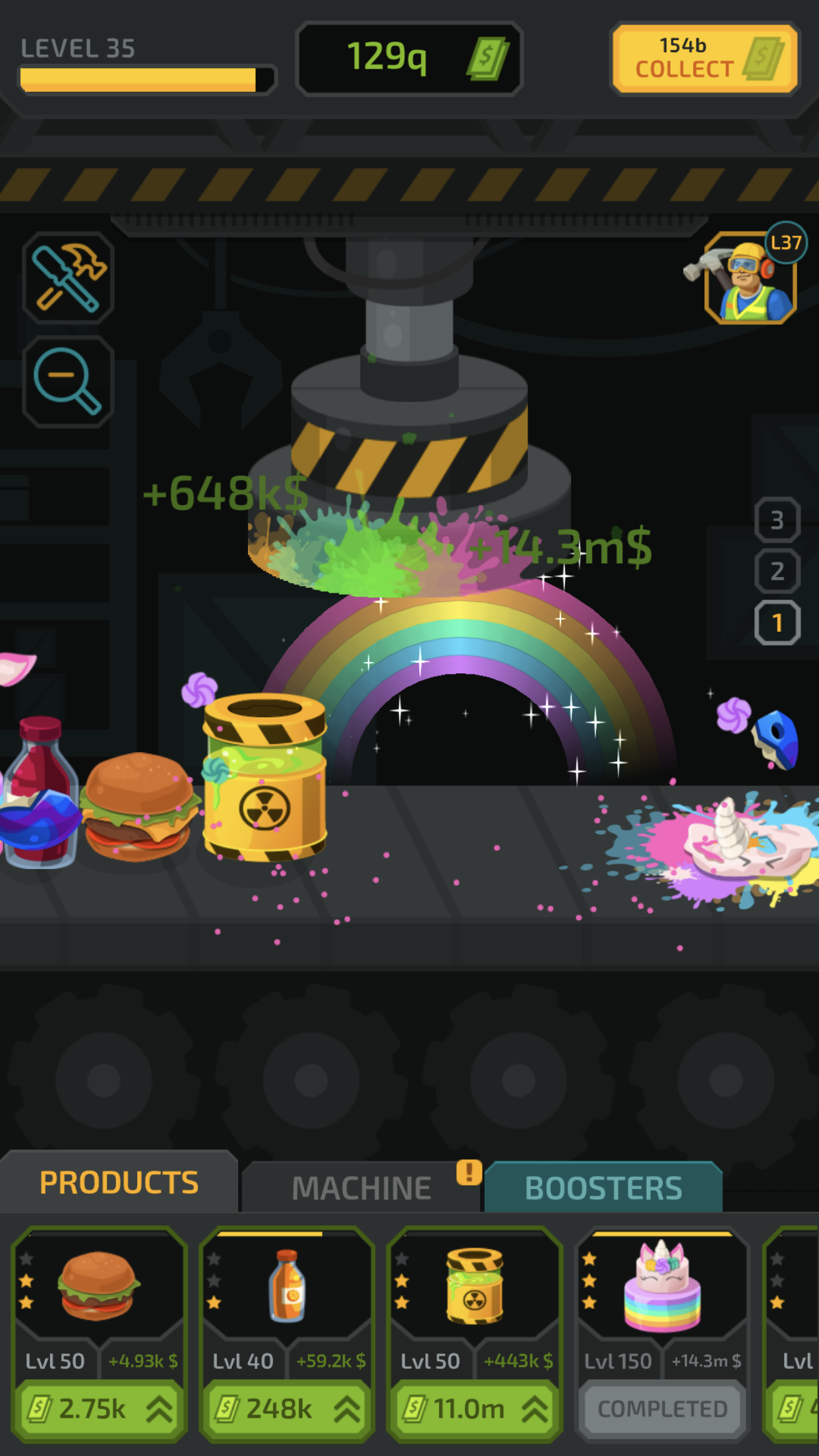Tap the completed unicorn cake card
This screenshot has height=1456, width=819.
663,1333
